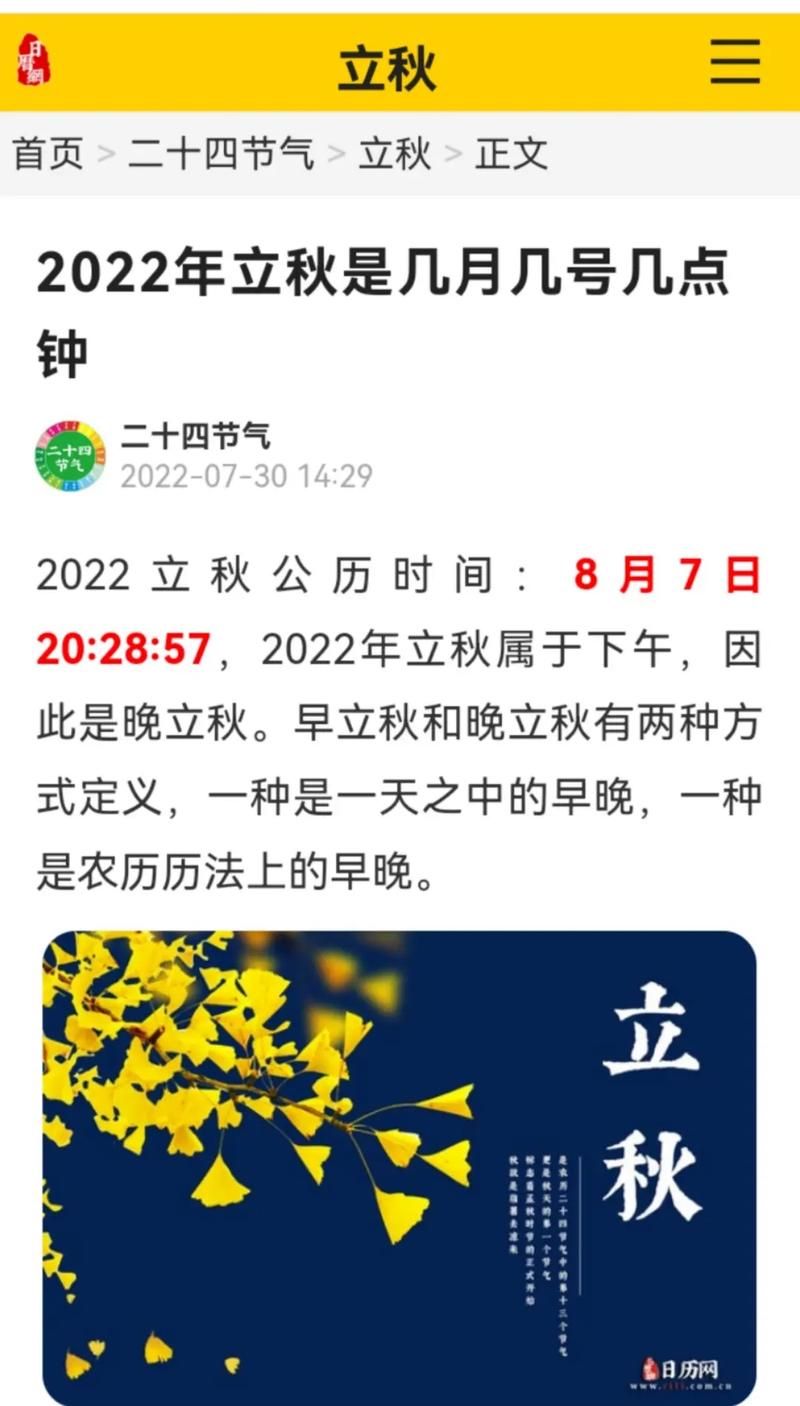This screenshot has width=800, height=1406.
Task: Open navigation via the three-line menu icon
Action: point(733,58)
